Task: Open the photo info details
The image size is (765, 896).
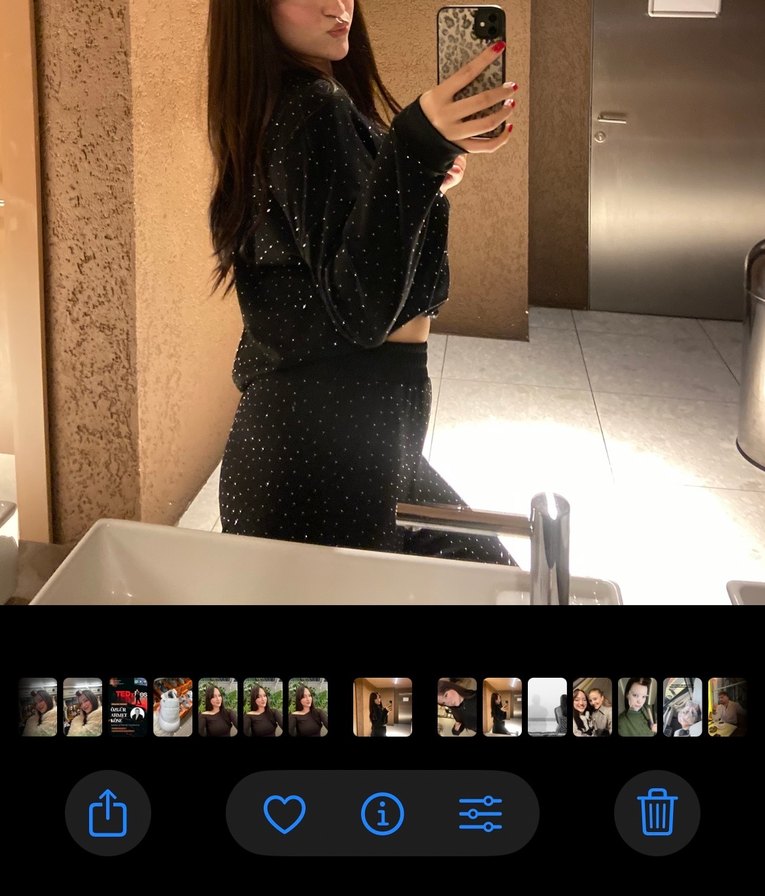Action: coord(382,813)
